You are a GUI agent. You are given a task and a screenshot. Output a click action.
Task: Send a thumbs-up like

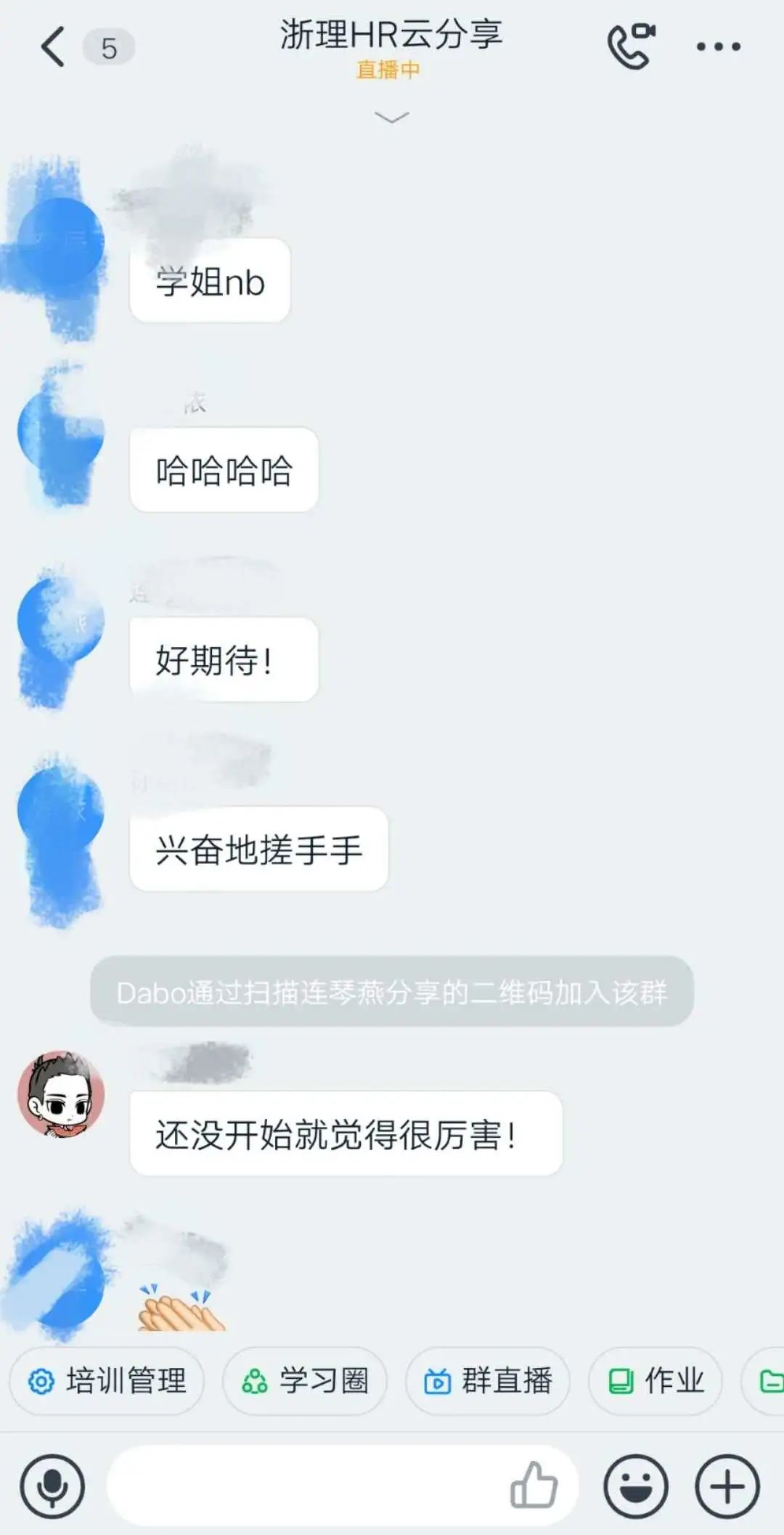click(534, 1486)
